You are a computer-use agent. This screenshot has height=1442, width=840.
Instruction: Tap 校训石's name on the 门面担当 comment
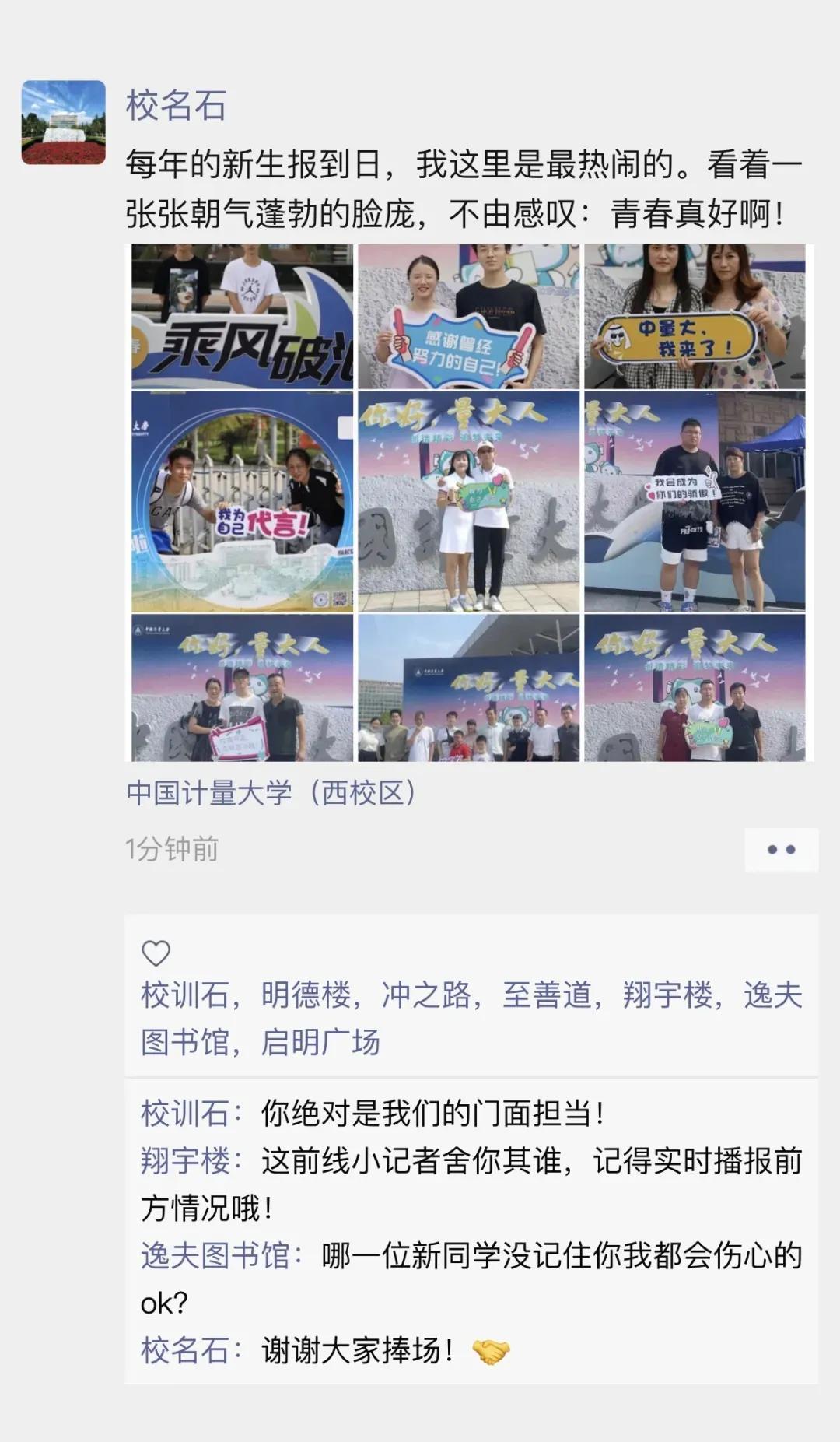pyautogui.click(x=185, y=1114)
